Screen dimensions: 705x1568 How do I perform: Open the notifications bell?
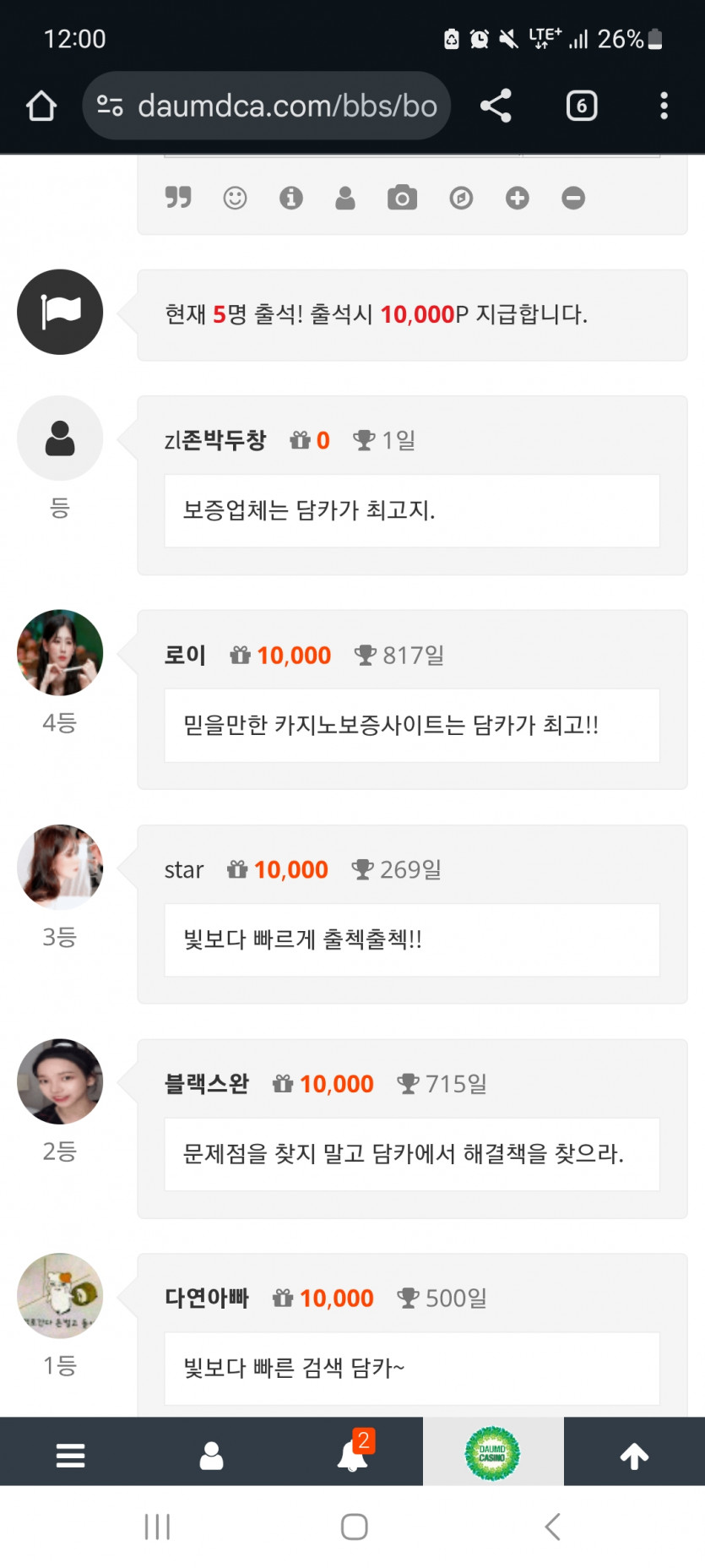click(352, 1456)
